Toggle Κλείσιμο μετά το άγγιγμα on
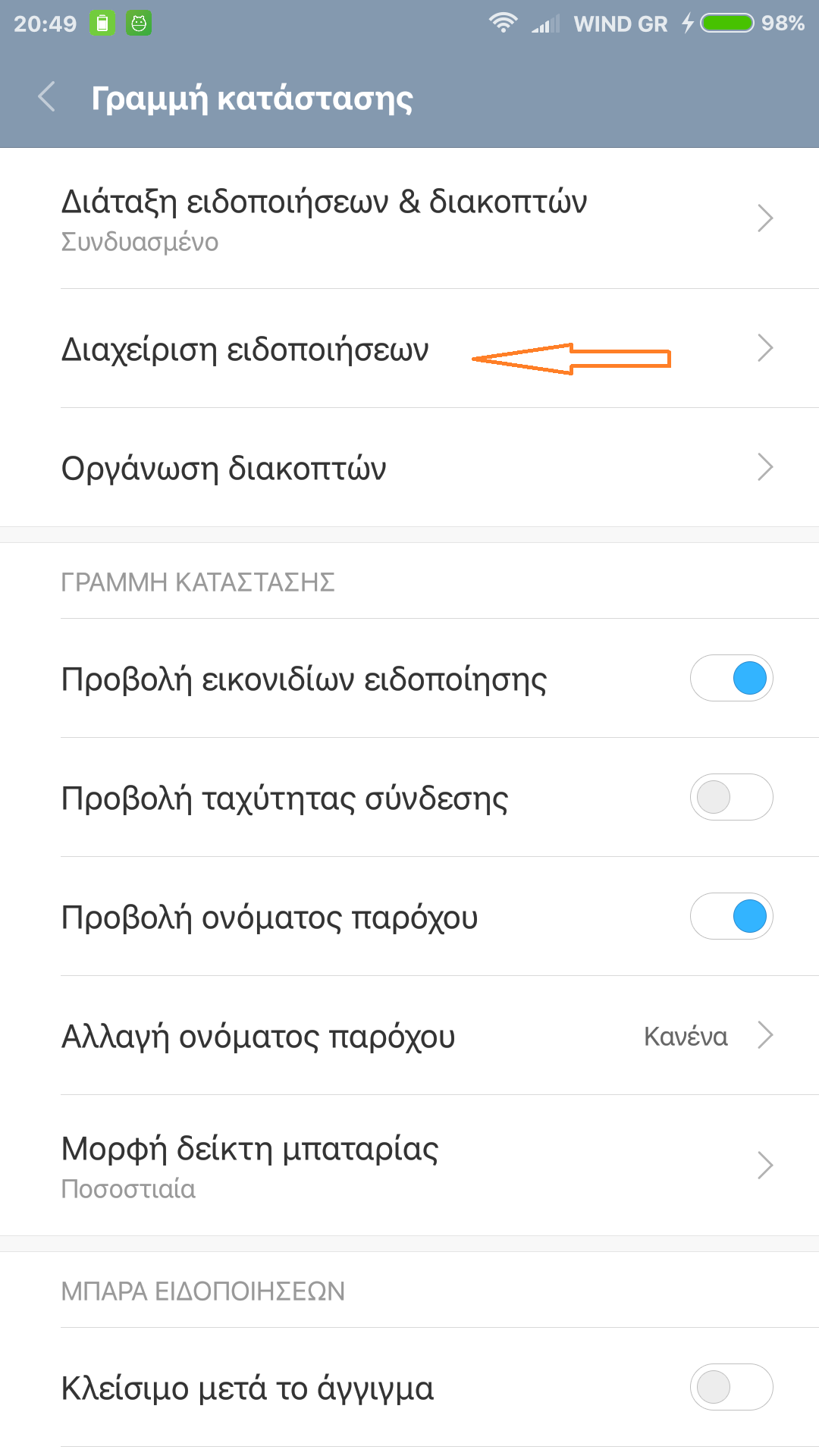 pos(731,1387)
